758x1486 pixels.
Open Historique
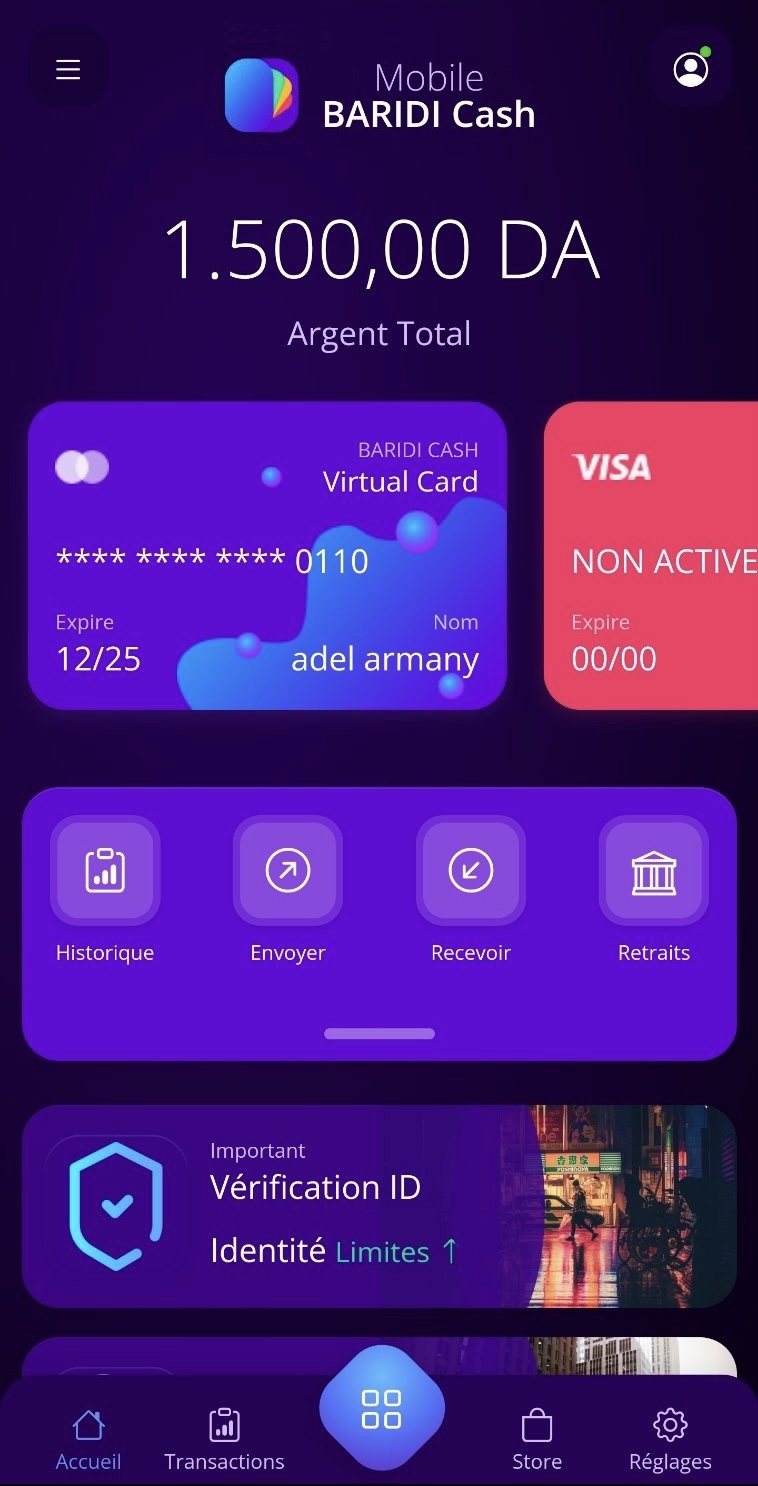(105, 872)
